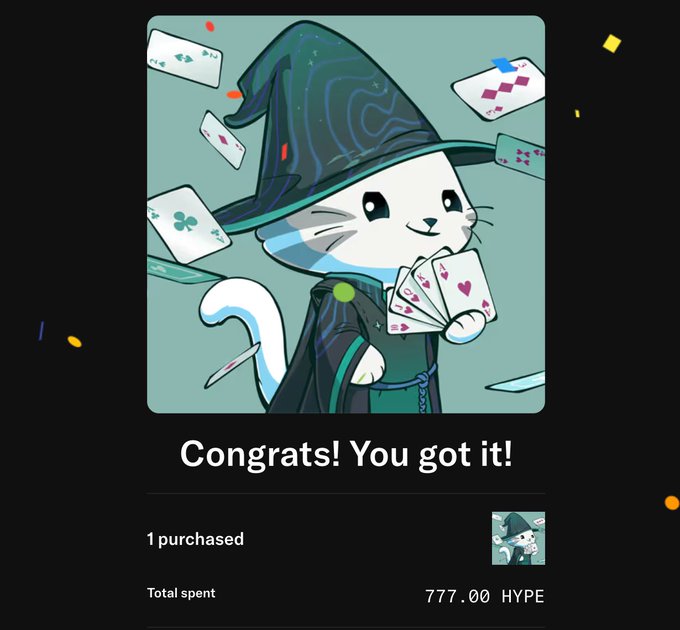
Task: Open the purchased item's small thumbnail
Action: tap(518, 538)
